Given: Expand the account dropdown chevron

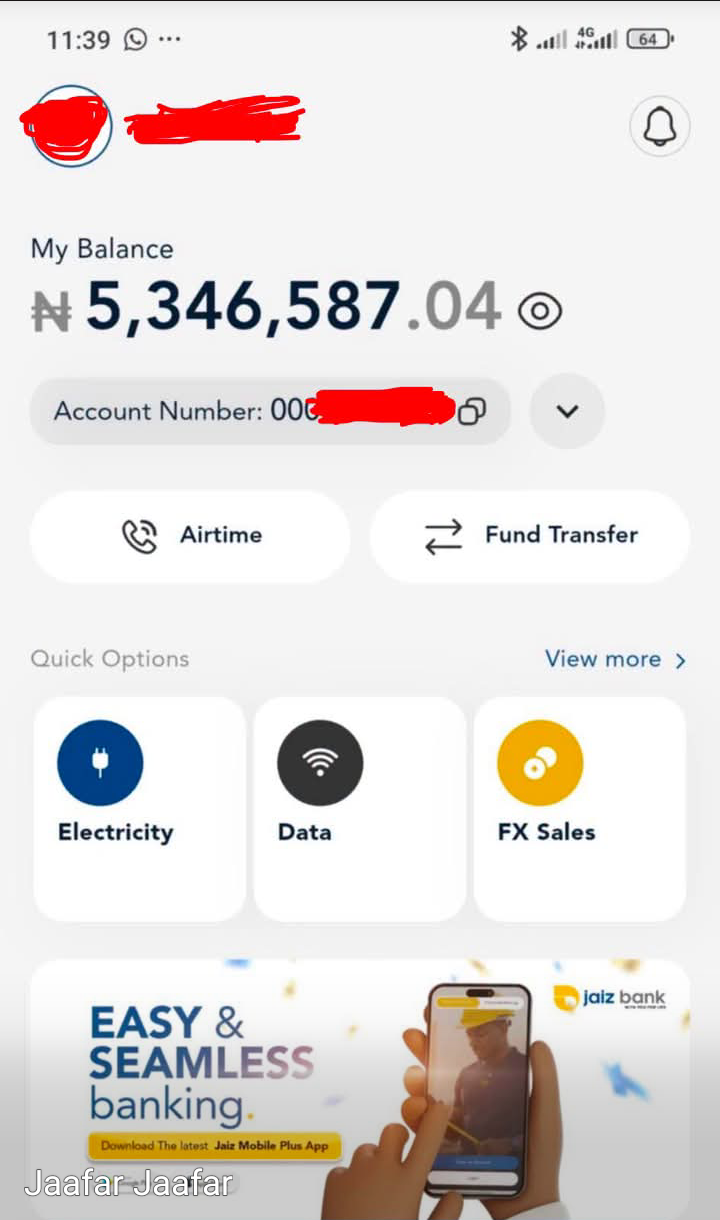Looking at the screenshot, I should click(x=567, y=411).
